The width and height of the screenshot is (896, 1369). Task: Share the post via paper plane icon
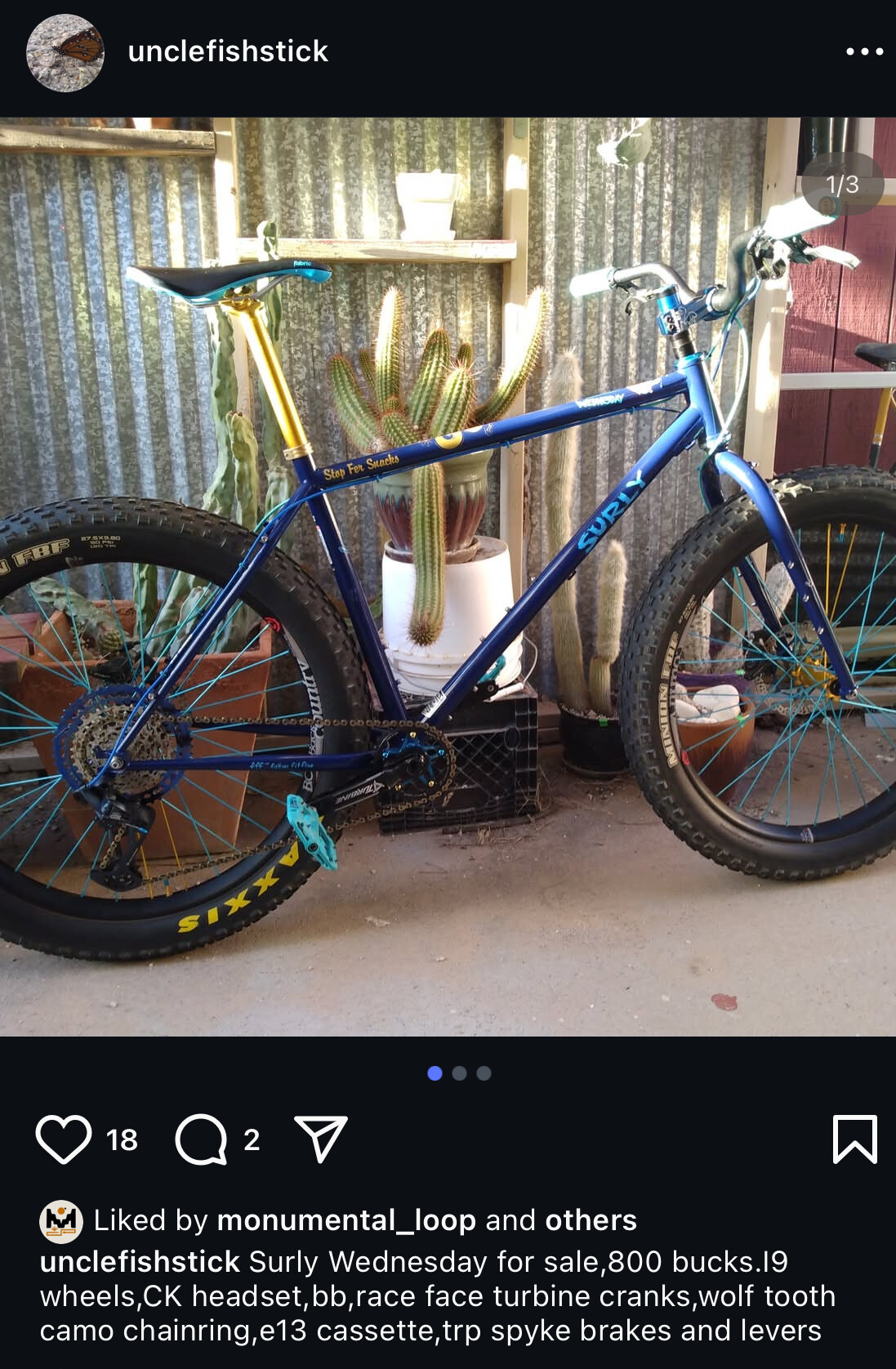point(321,1138)
